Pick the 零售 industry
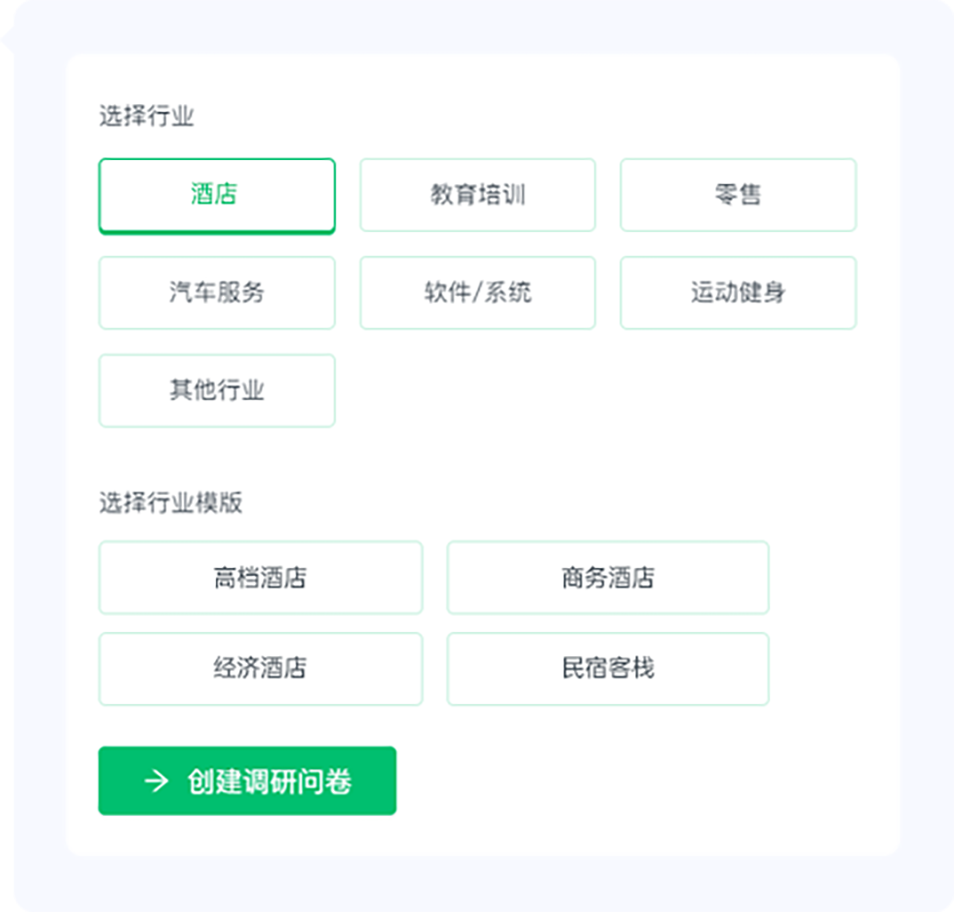Screen dimensions: 954x912 (x=738, y=195)
